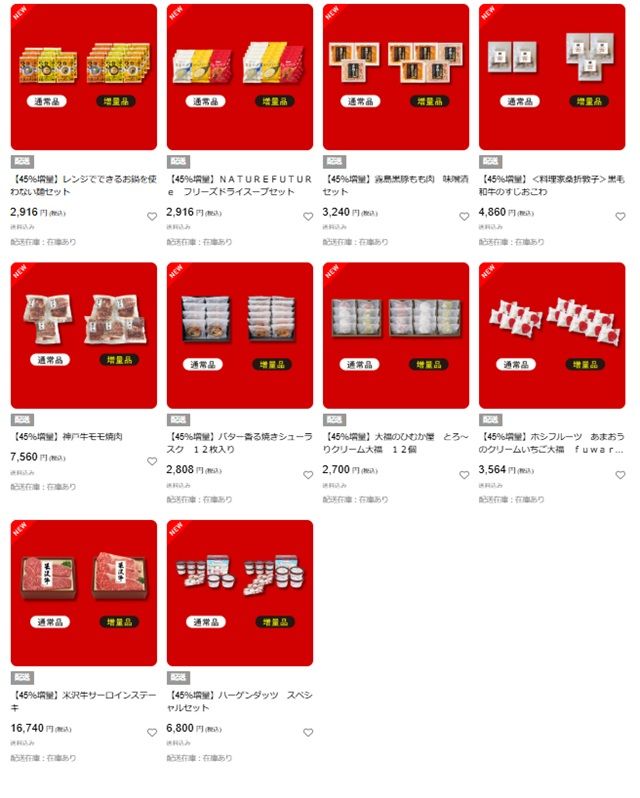Add 米沢牛サーロインステーキ to favorites
The width and height of the screenshot is (640, 798).
152,732
